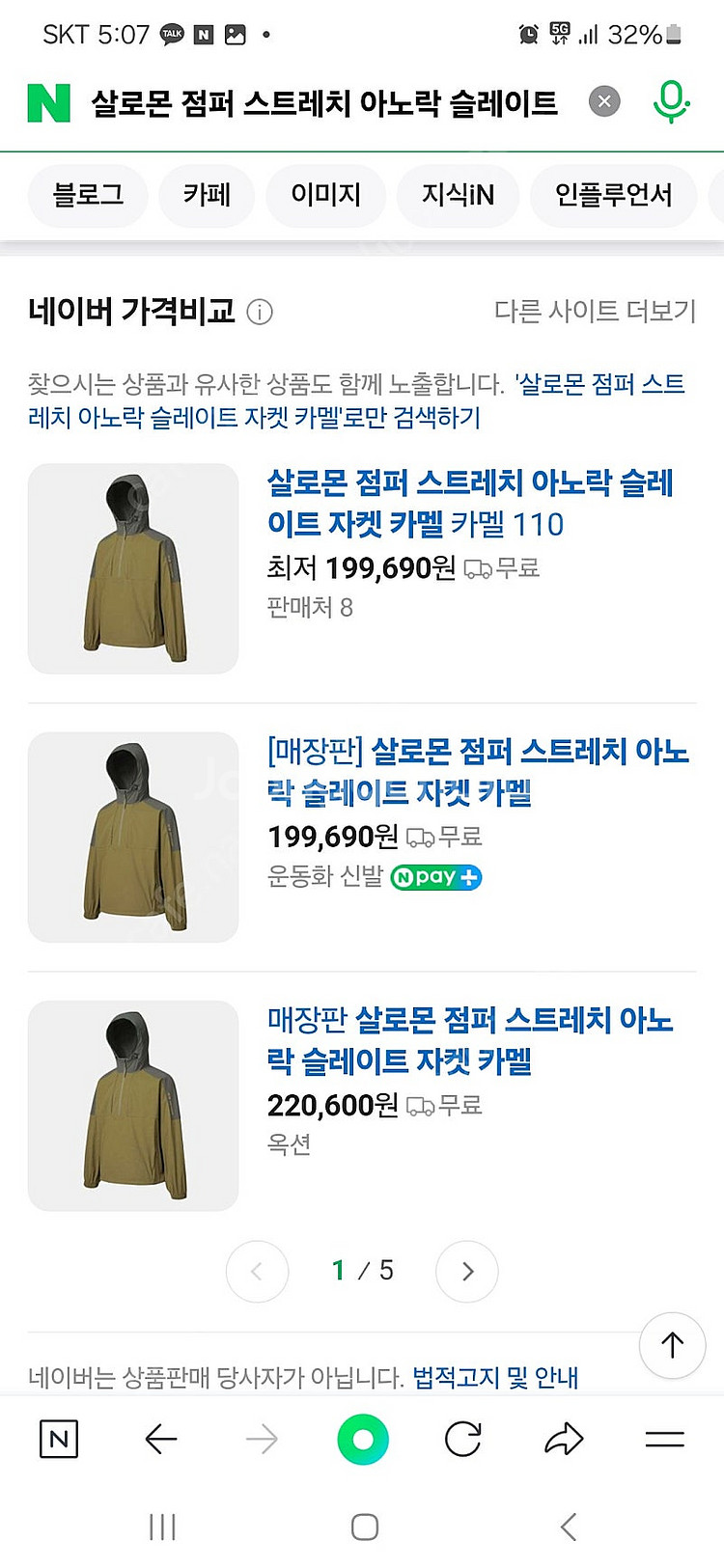This screenshot has height=1568, width=724.
Task: Jump back to top with the up arrow
Action: pyautogui.click(x=672, y=1345)
